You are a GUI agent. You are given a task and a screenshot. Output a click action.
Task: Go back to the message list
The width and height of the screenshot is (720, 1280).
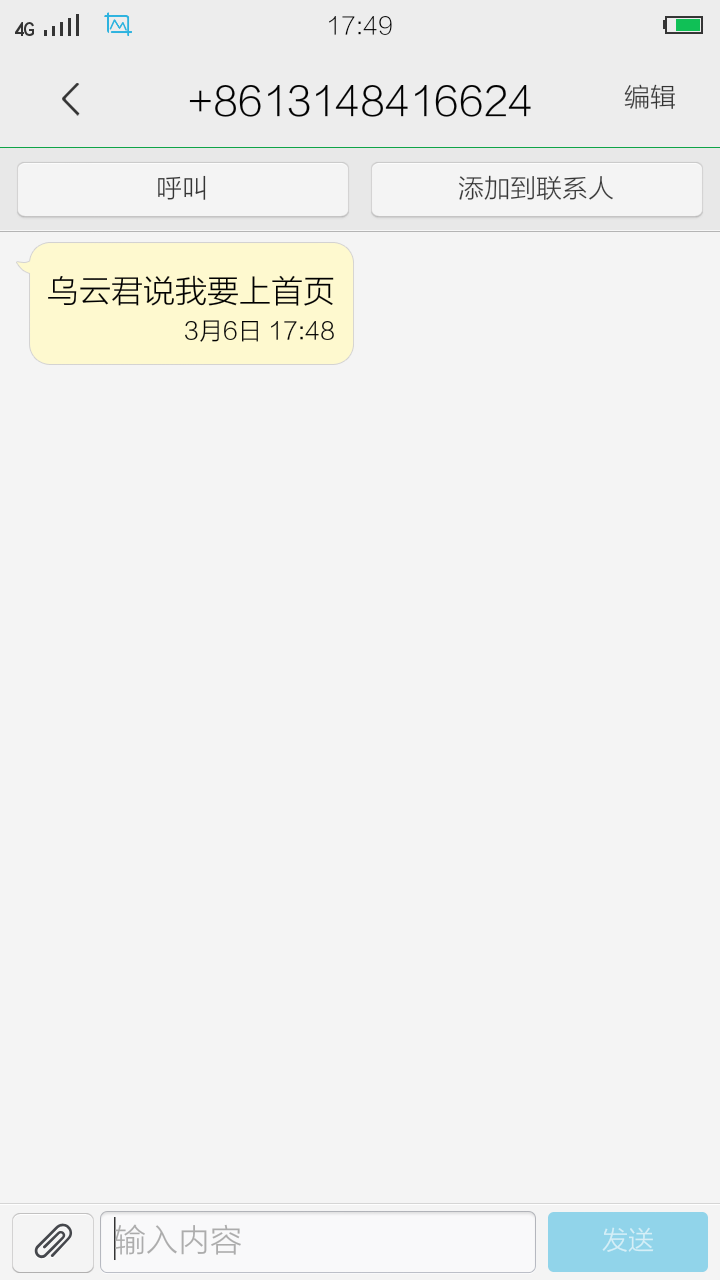(x=70, y=99)
